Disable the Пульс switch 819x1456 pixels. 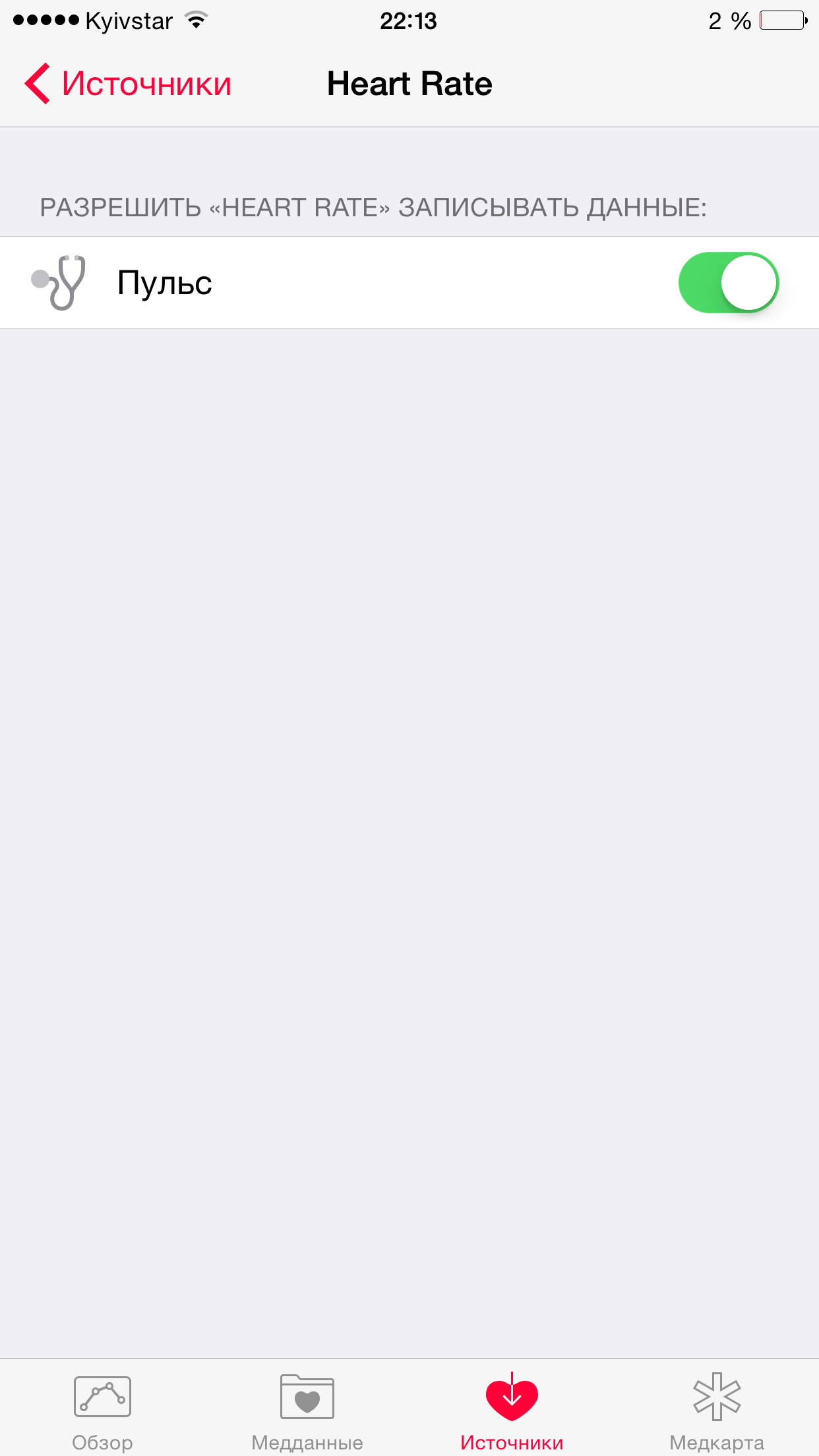click(x=729, y=282)
